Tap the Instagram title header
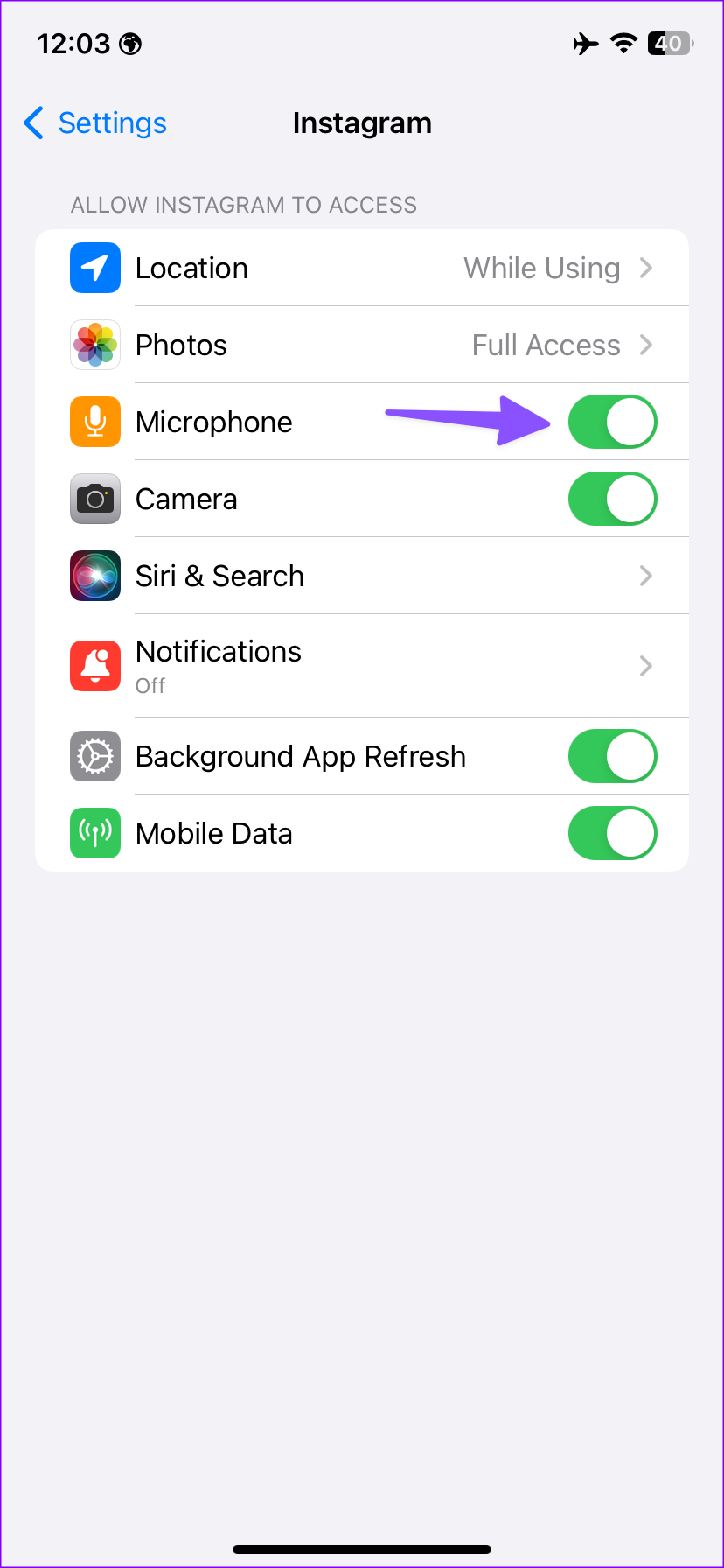Viewport: 724px width, 1568px height. click(362, 122)
